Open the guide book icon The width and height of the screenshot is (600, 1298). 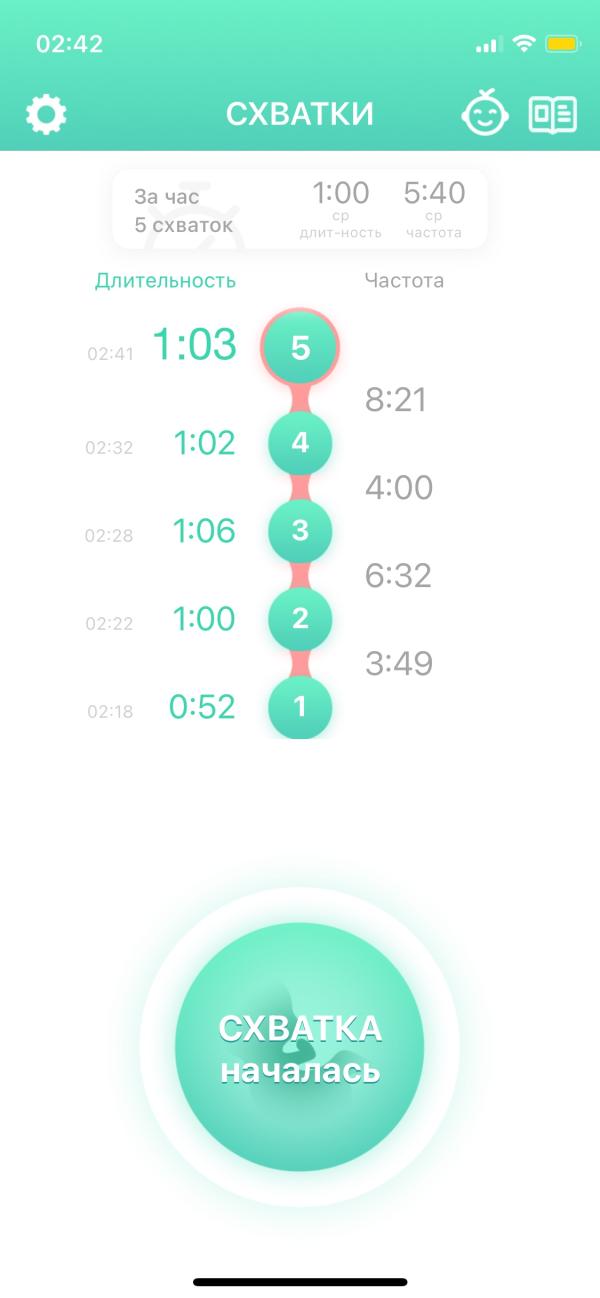(x=553, y=114)
